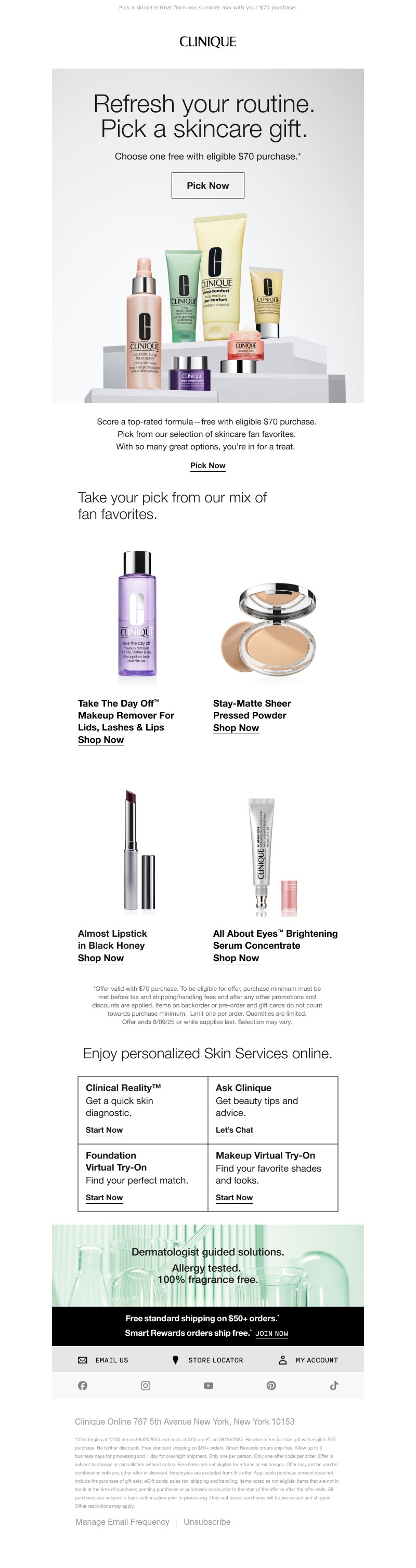This screenshot has width=416, height=1568.
Task: Join Smart Rewards via Join Now
Action: 271,1334
